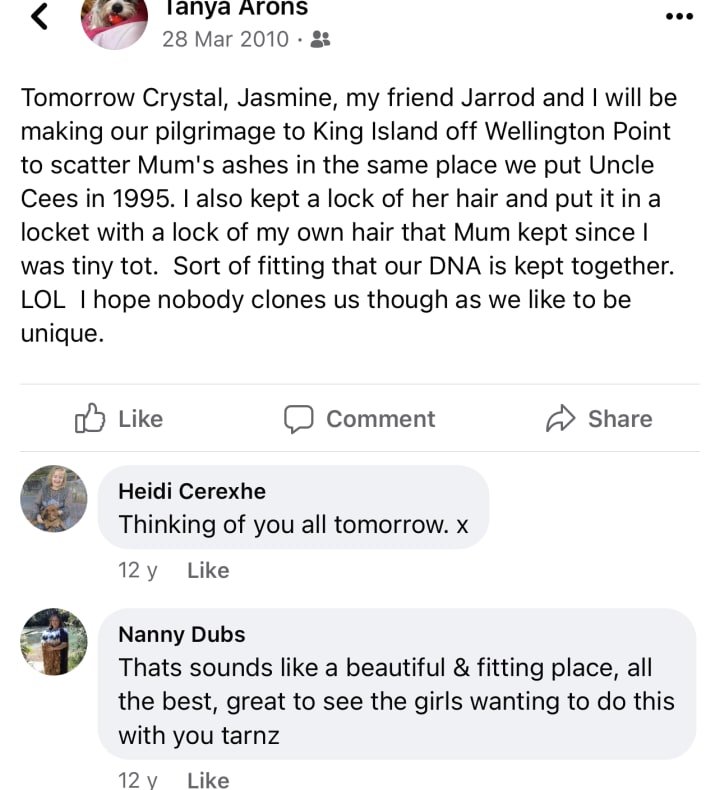The height and width of the screenshot is (790, 720).
Task: Share this post
Action: click(599, 419)
